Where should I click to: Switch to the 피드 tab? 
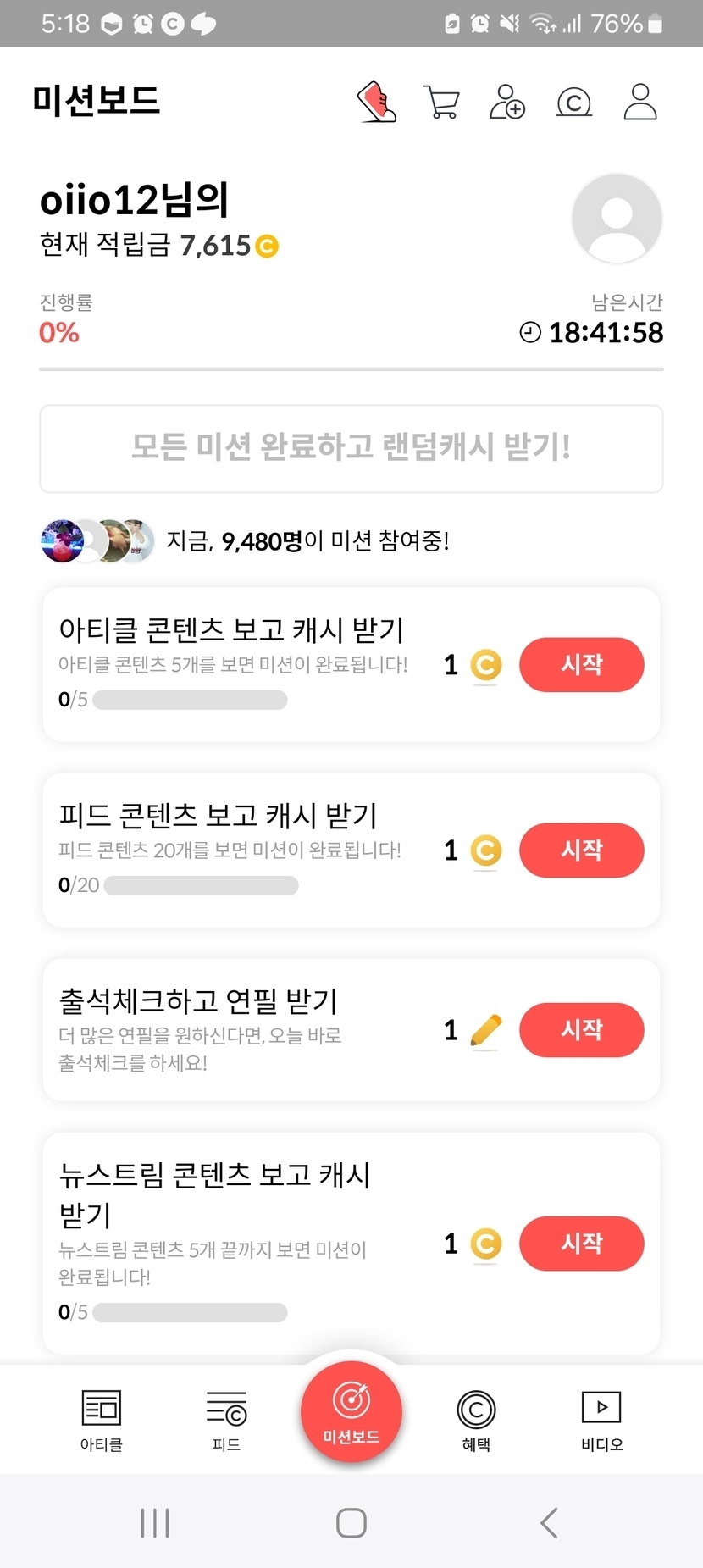(226, 1421)
